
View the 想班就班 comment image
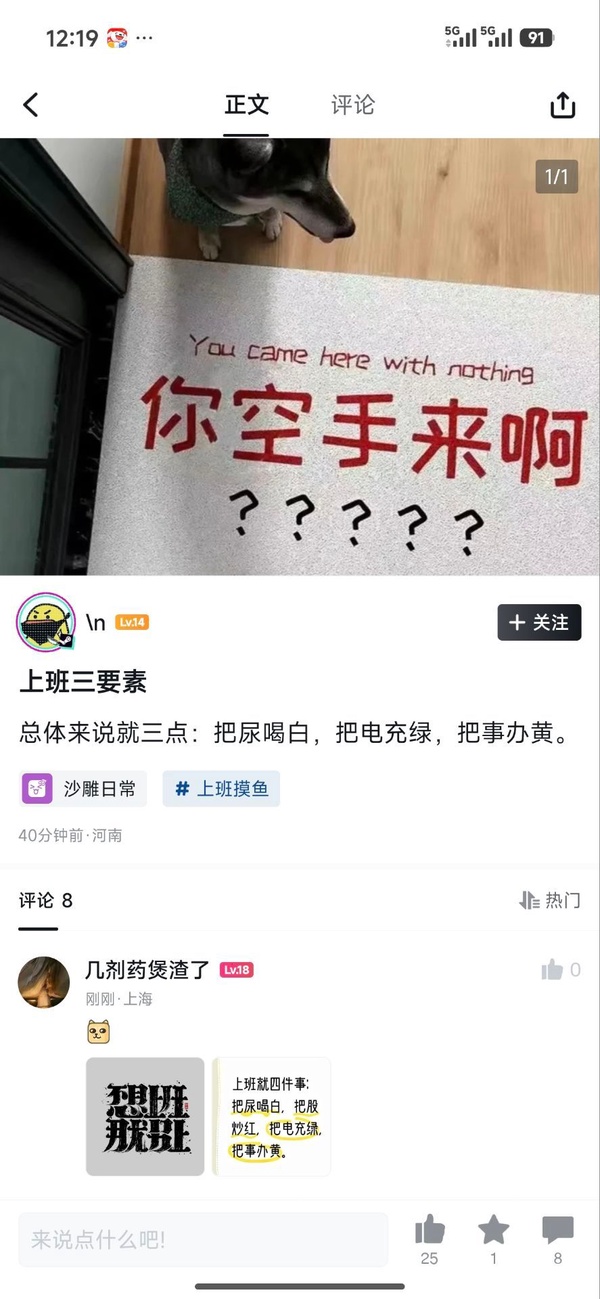pyautogui.click(x=145, y=1116)
